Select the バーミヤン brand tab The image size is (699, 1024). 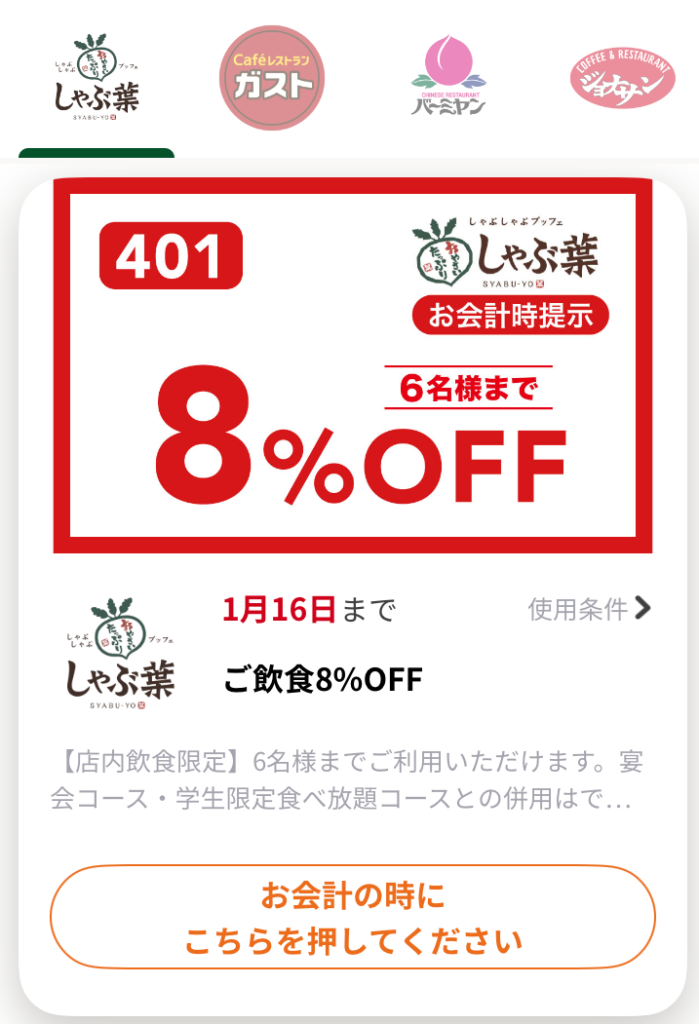(448, 78)
